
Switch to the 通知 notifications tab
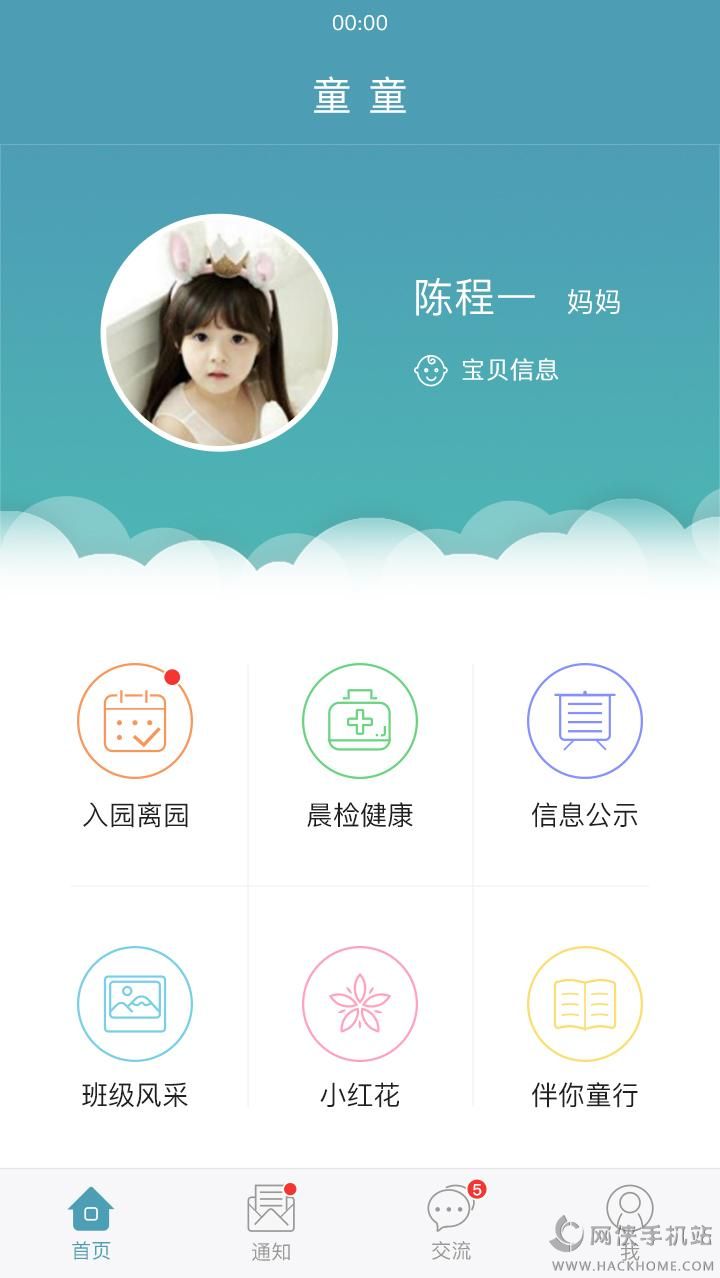tap(271, 1222)
